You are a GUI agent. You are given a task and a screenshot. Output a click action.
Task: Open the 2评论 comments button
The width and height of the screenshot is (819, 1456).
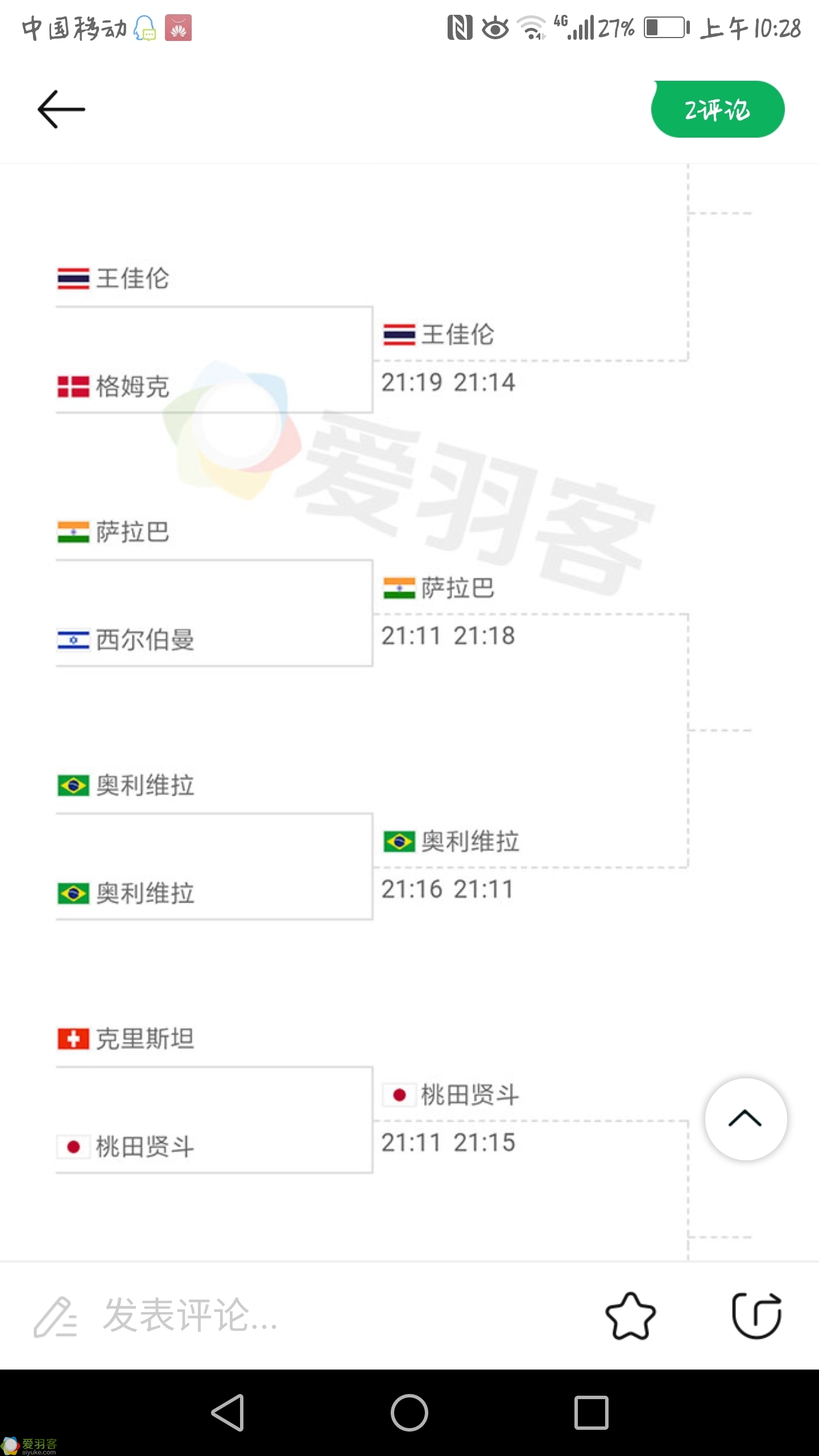pos(718,109)
